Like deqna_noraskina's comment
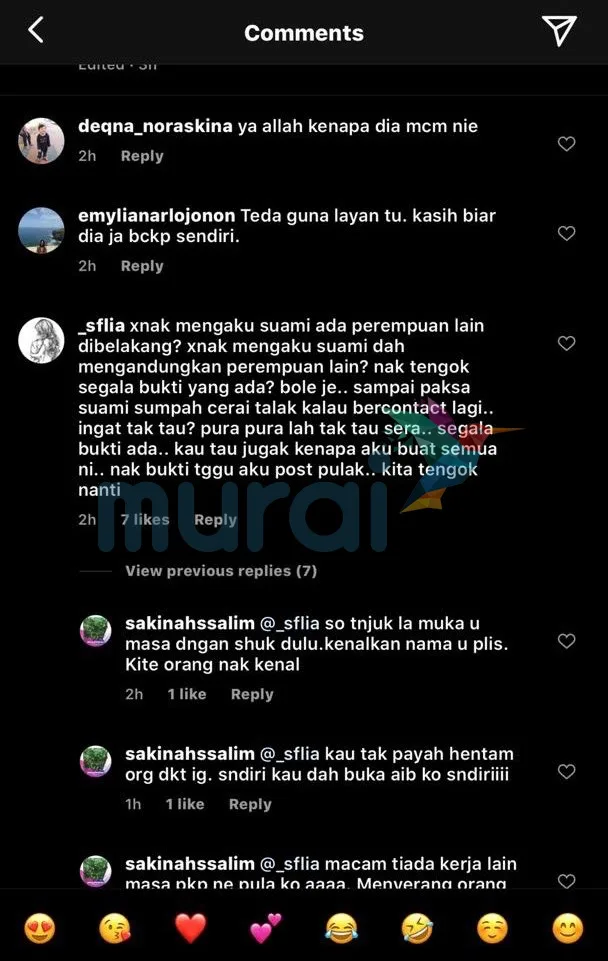 [x=566, y=144]
